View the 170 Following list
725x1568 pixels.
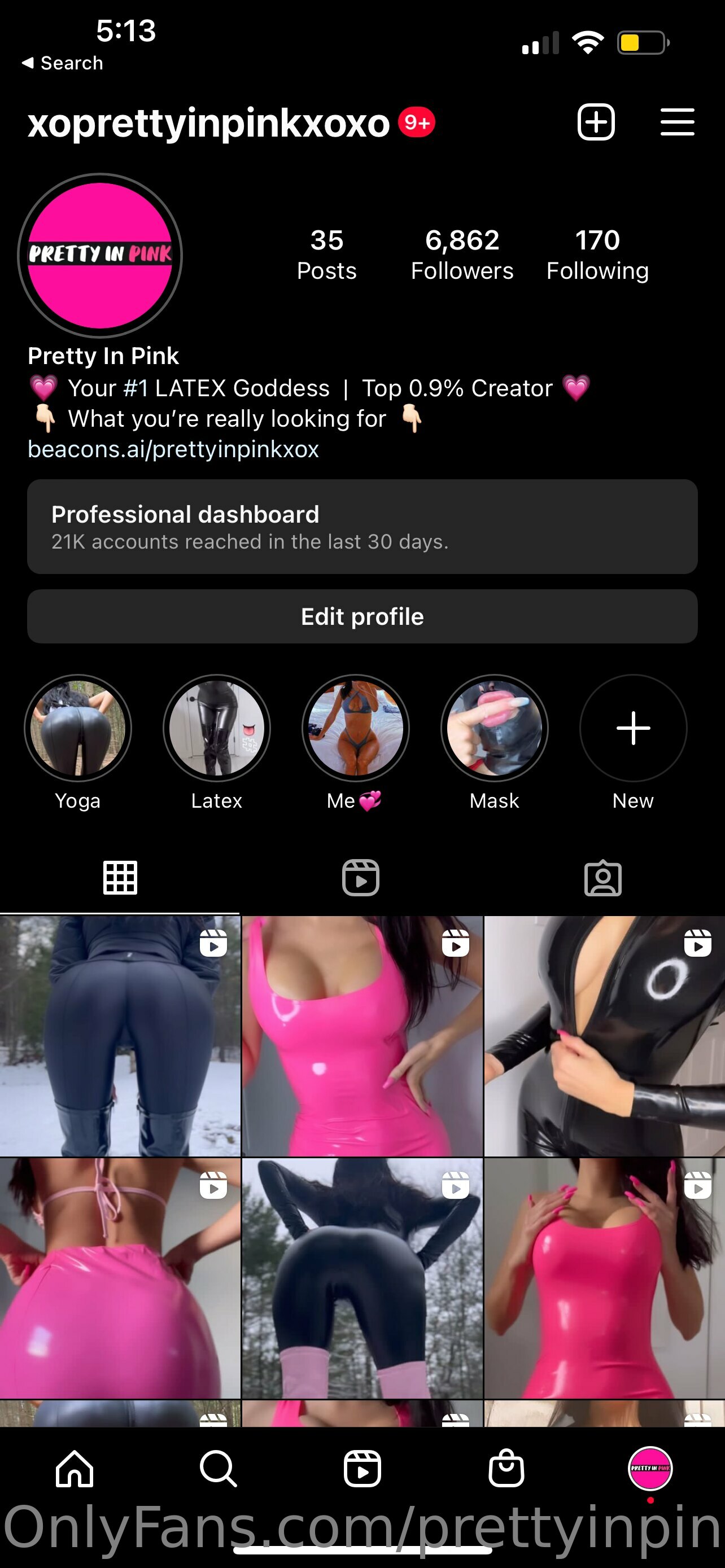coord(598,255)
